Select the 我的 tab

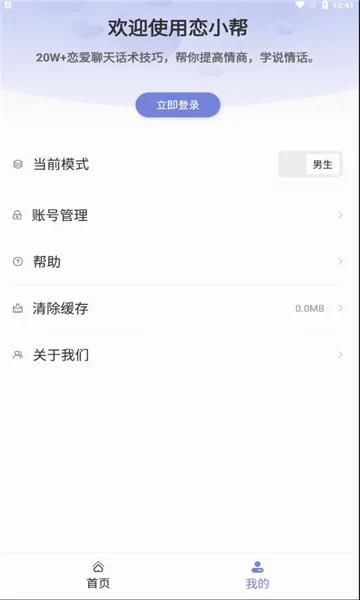click(x=257, y=575)
